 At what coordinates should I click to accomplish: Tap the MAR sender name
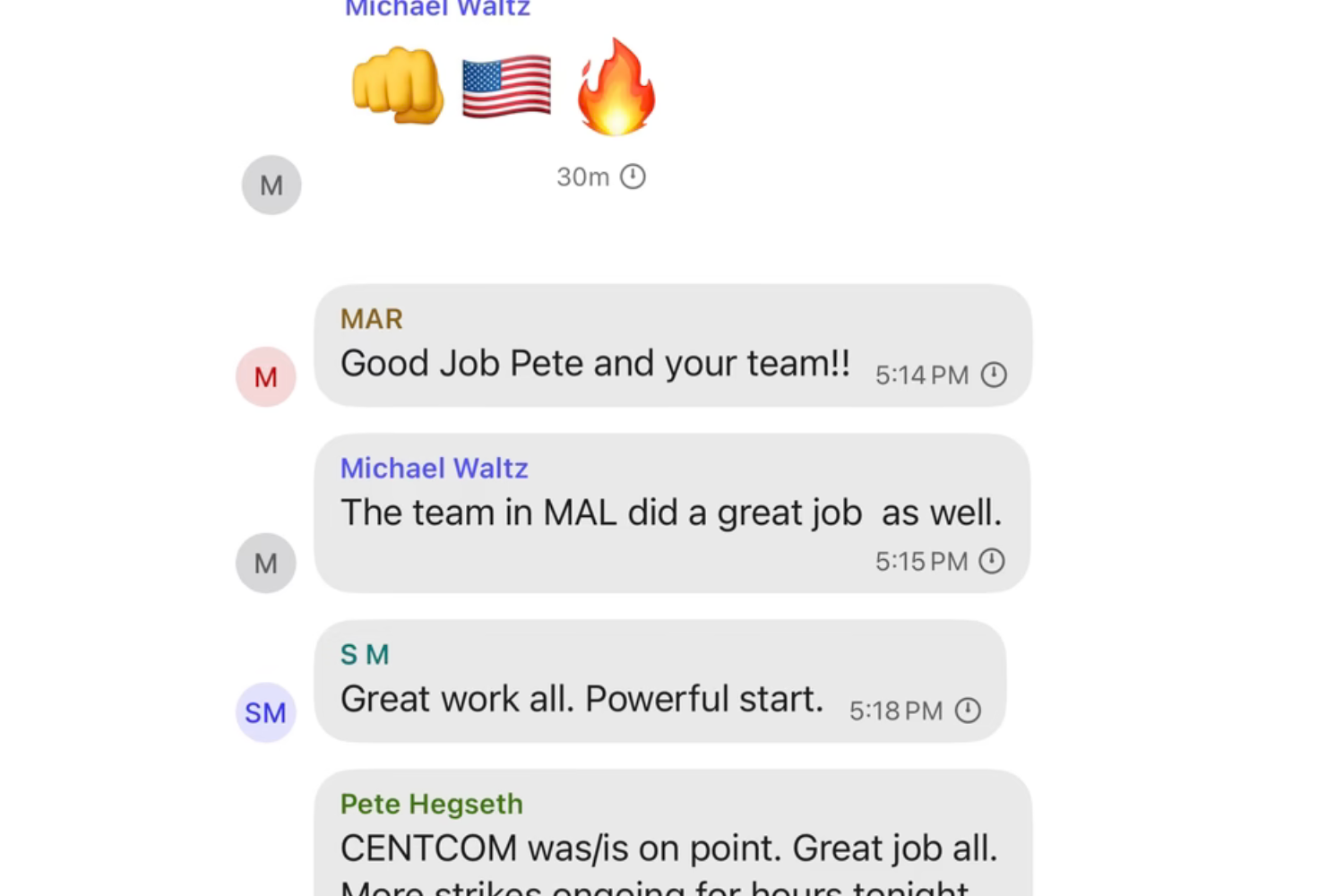(x=371, y=319)
